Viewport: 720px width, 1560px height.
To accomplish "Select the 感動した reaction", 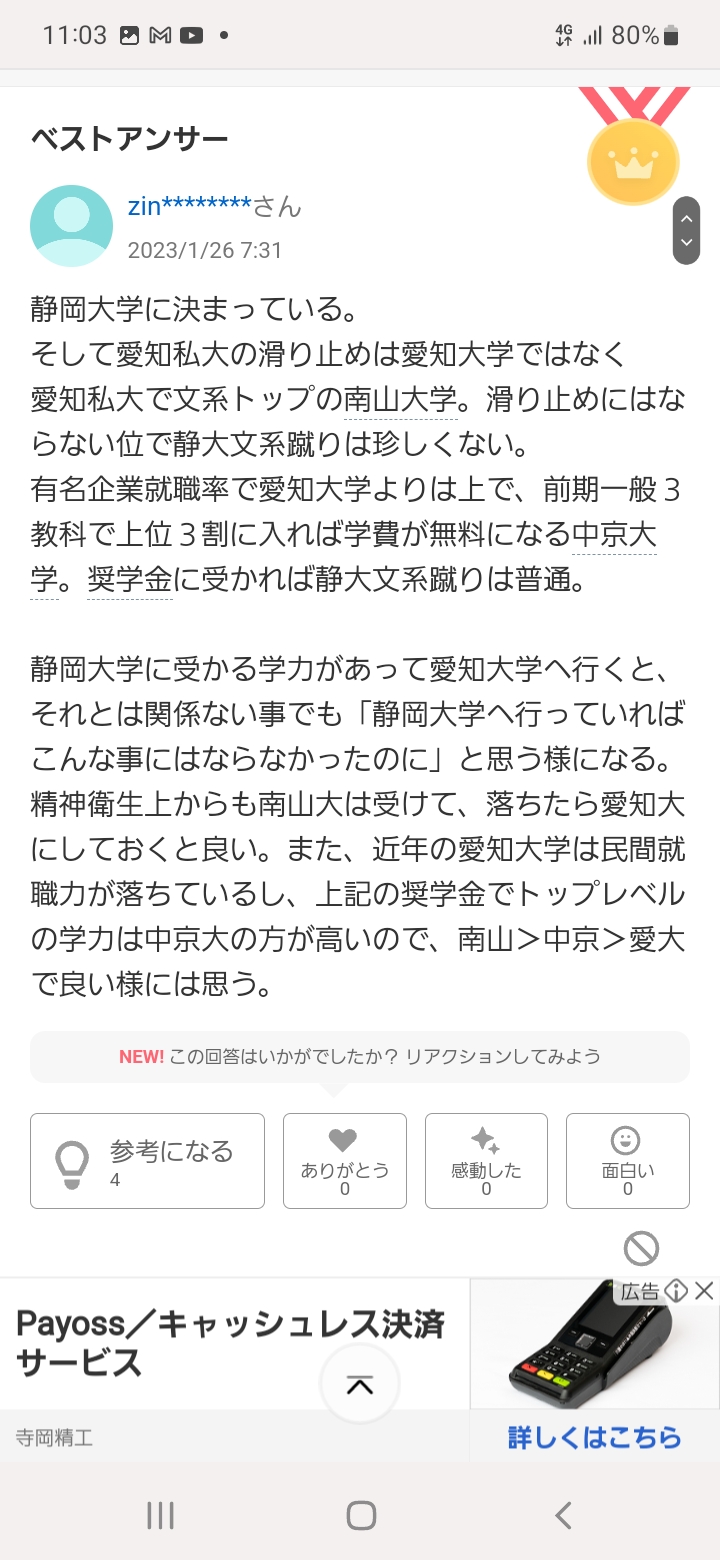I will click(486, 1161).
